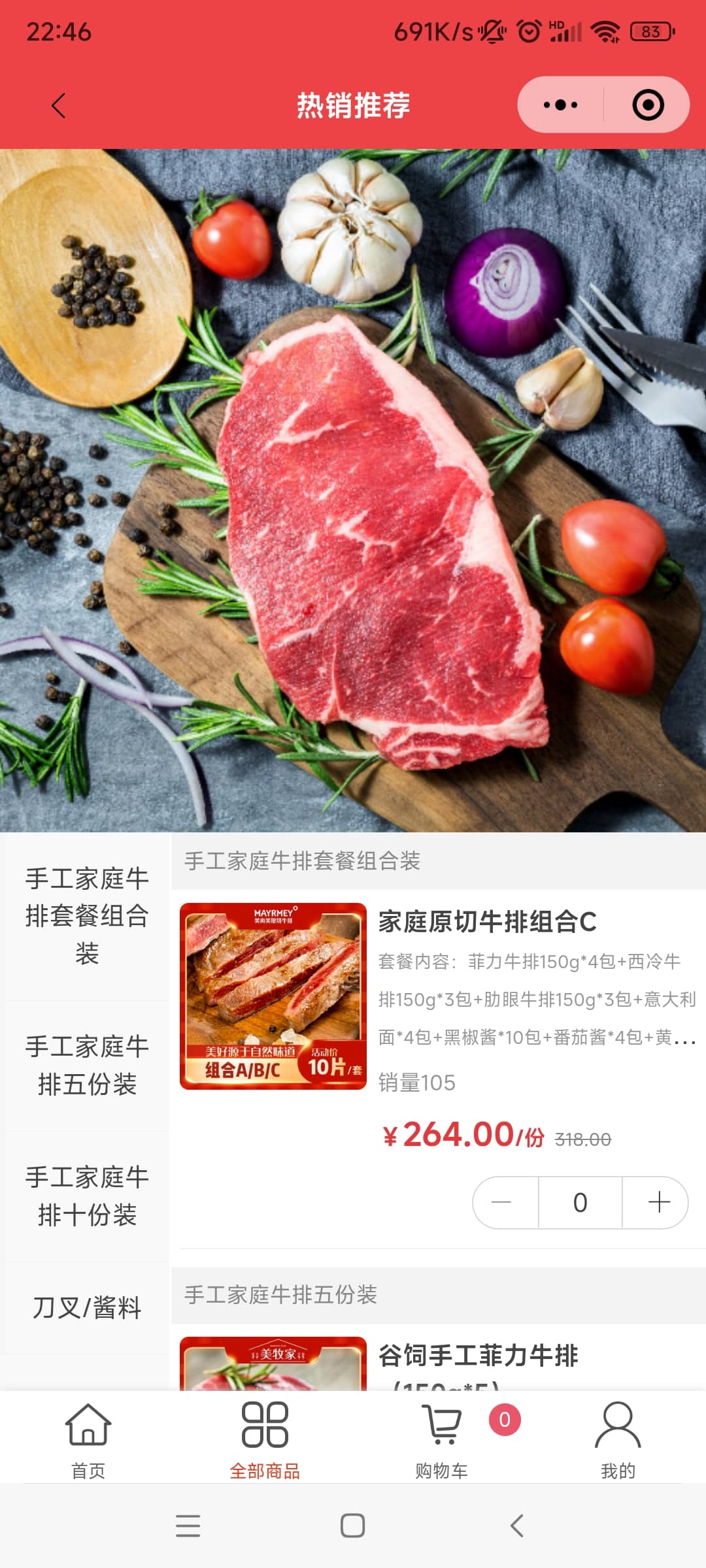Select the 手工家庭牛排套餐组合装 category
706x1568 pixels.
[x=87, y=915]
